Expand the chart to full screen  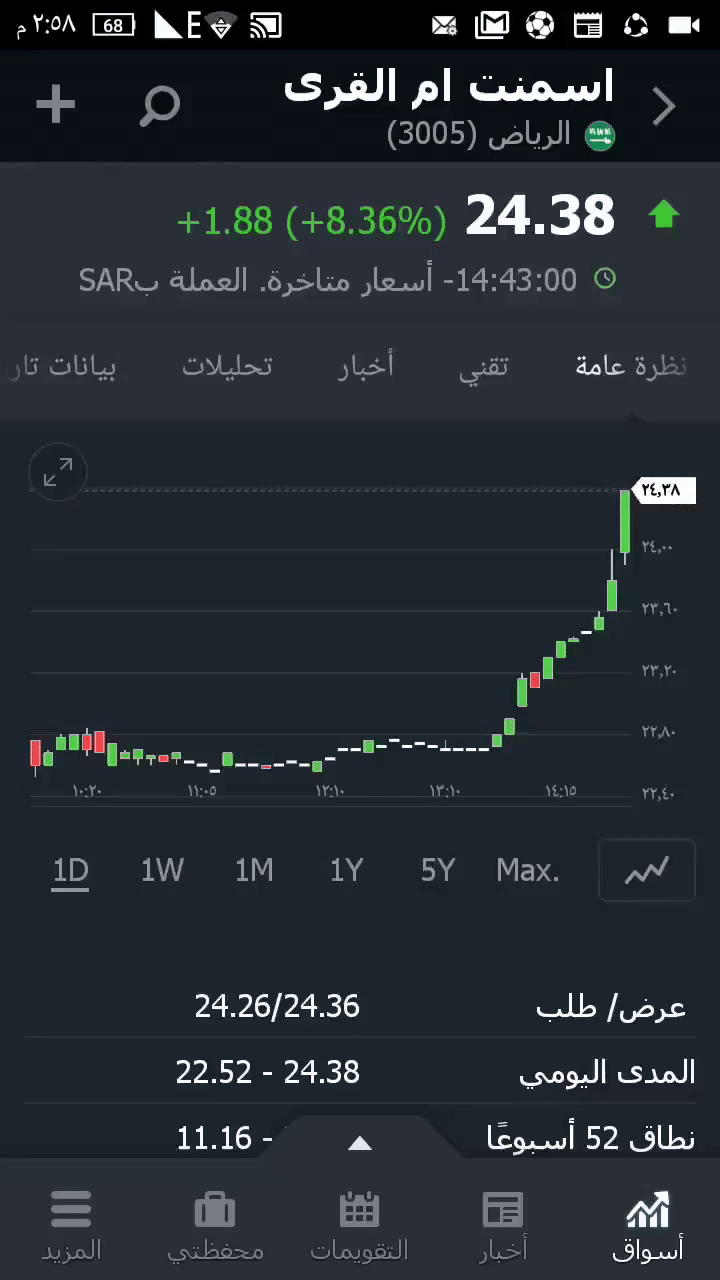(58, 472)
